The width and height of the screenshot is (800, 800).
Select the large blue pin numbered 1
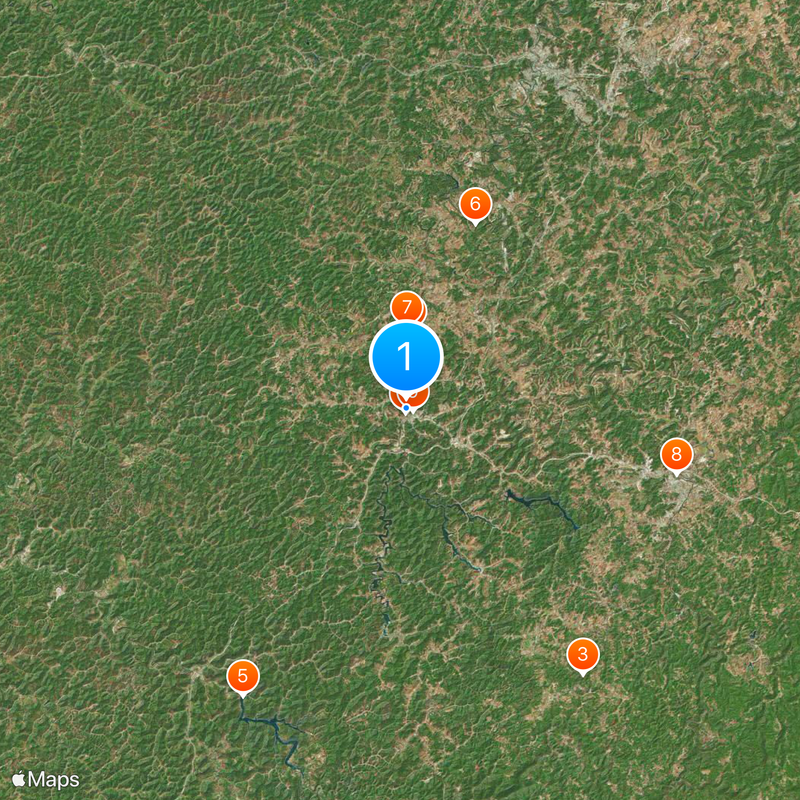(x=406, y=356)
